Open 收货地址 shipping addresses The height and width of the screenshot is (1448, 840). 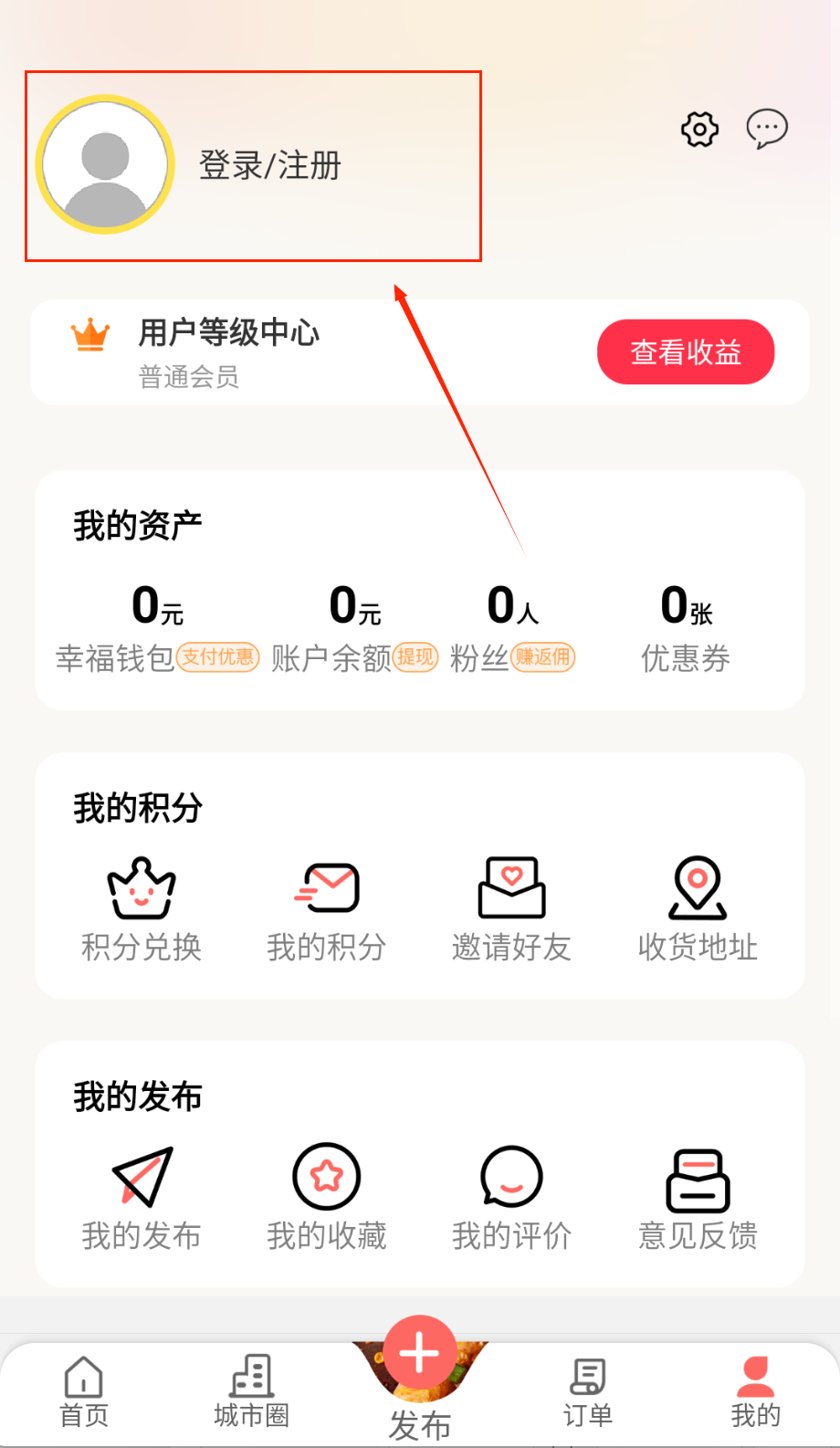point(698,910)
